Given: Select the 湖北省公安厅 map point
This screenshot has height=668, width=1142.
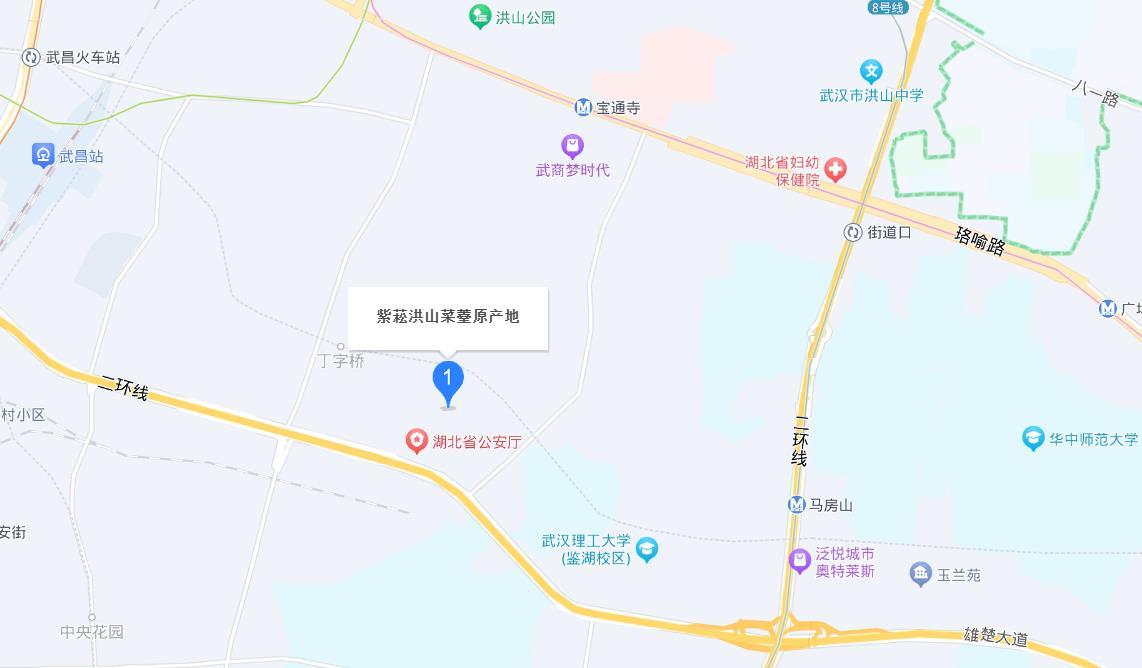Looking at the screenshot, I should point(417,441).
